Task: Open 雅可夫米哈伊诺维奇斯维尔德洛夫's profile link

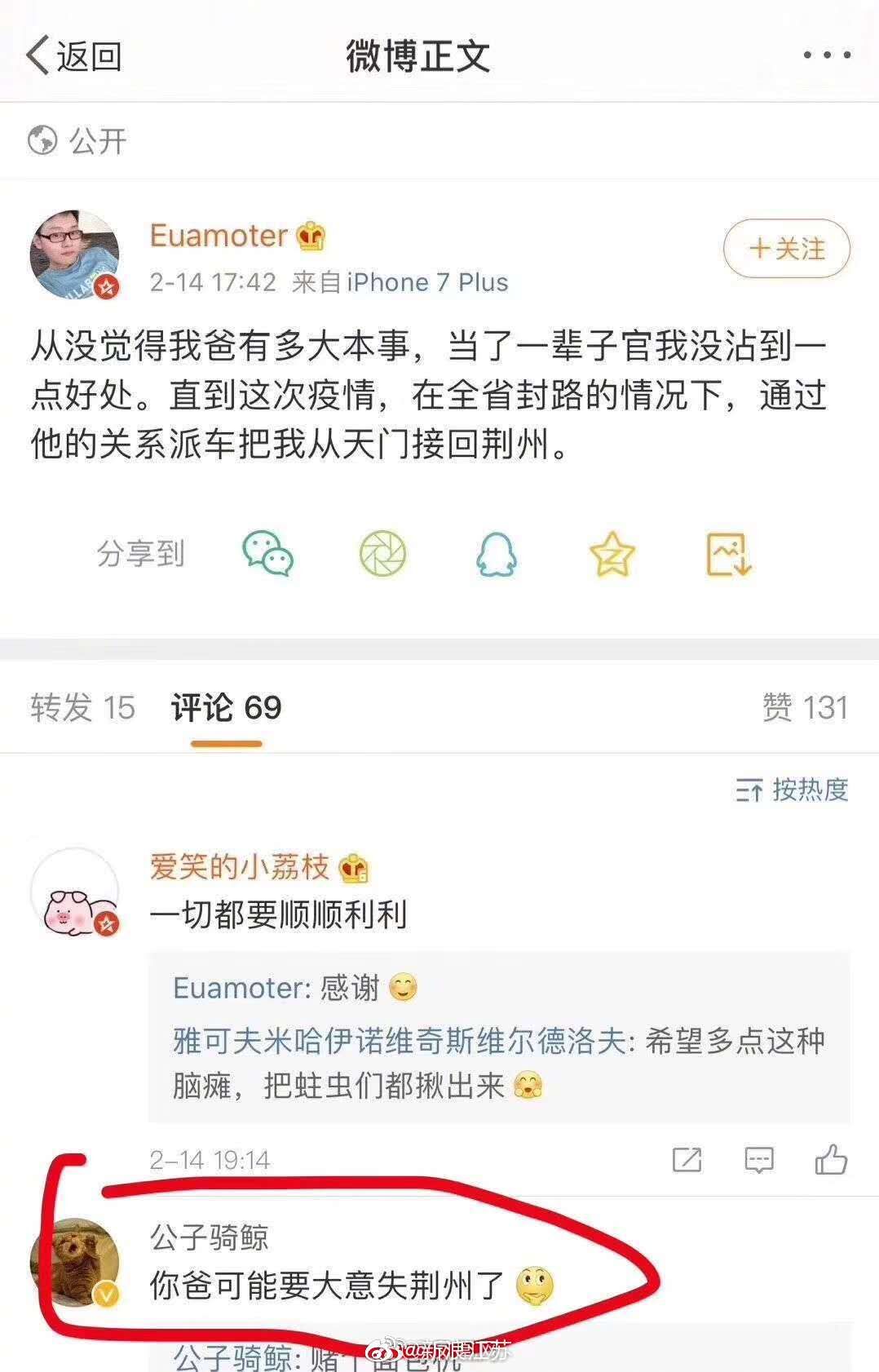Action: coord(399,1042)
